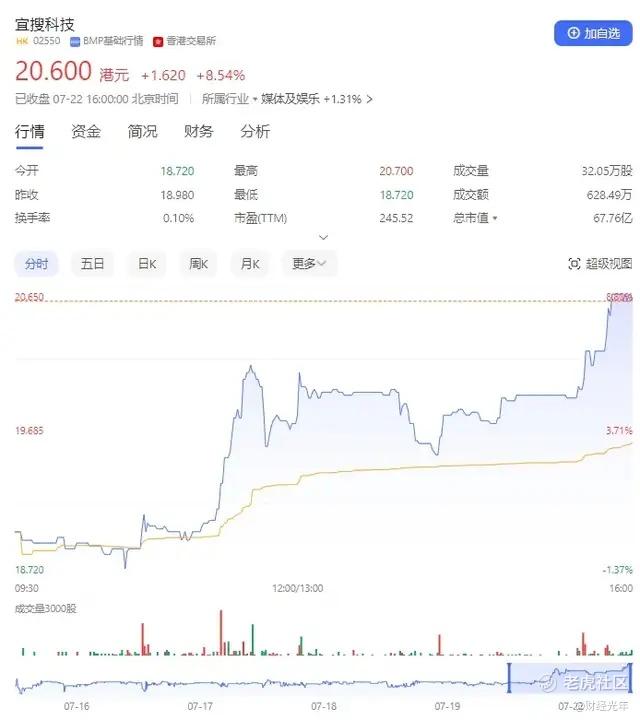Image resolution: width=640 pixels, height=720 pixels.
Task: Open the 总市值 dropdown arrow
Action: [x=496, y=218]
